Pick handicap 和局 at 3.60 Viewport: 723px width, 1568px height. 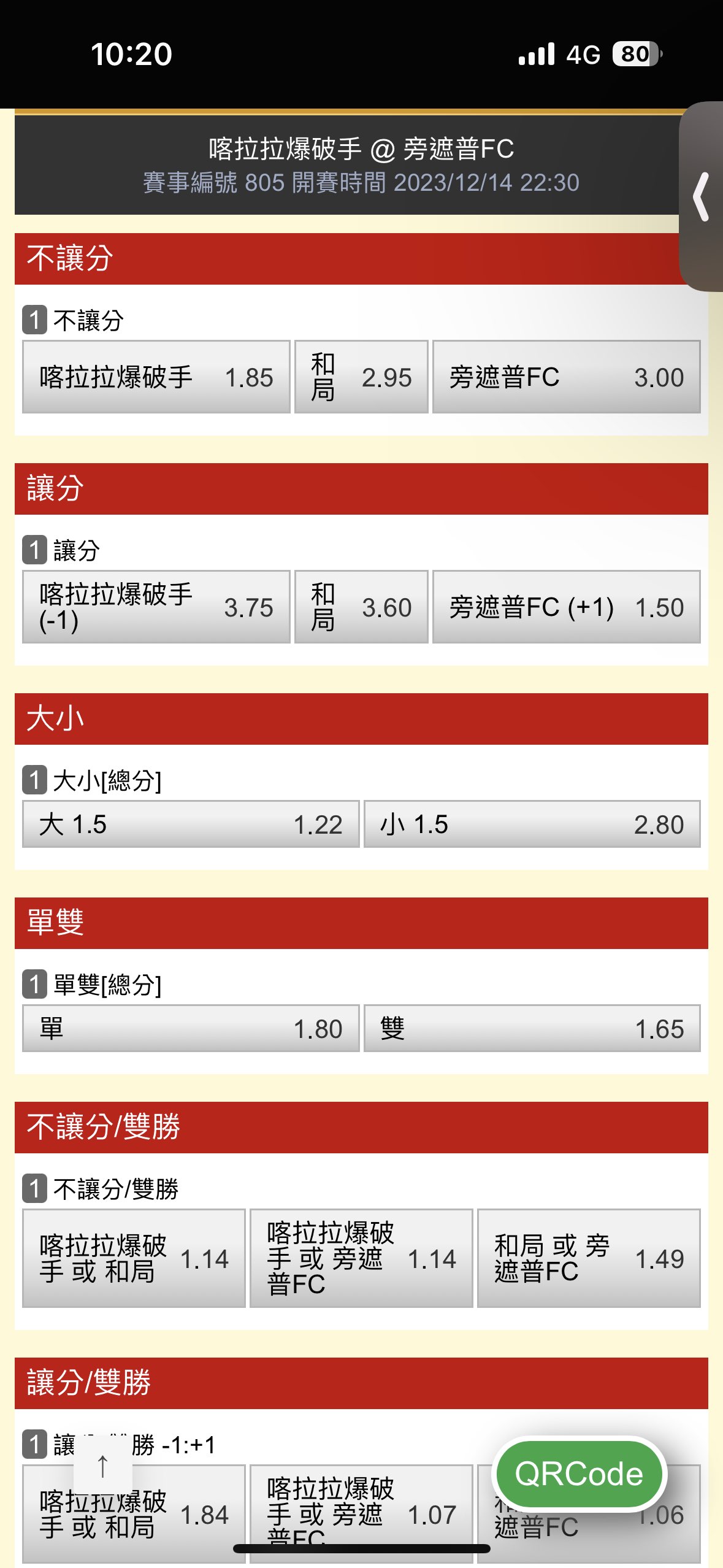(361, 607)
